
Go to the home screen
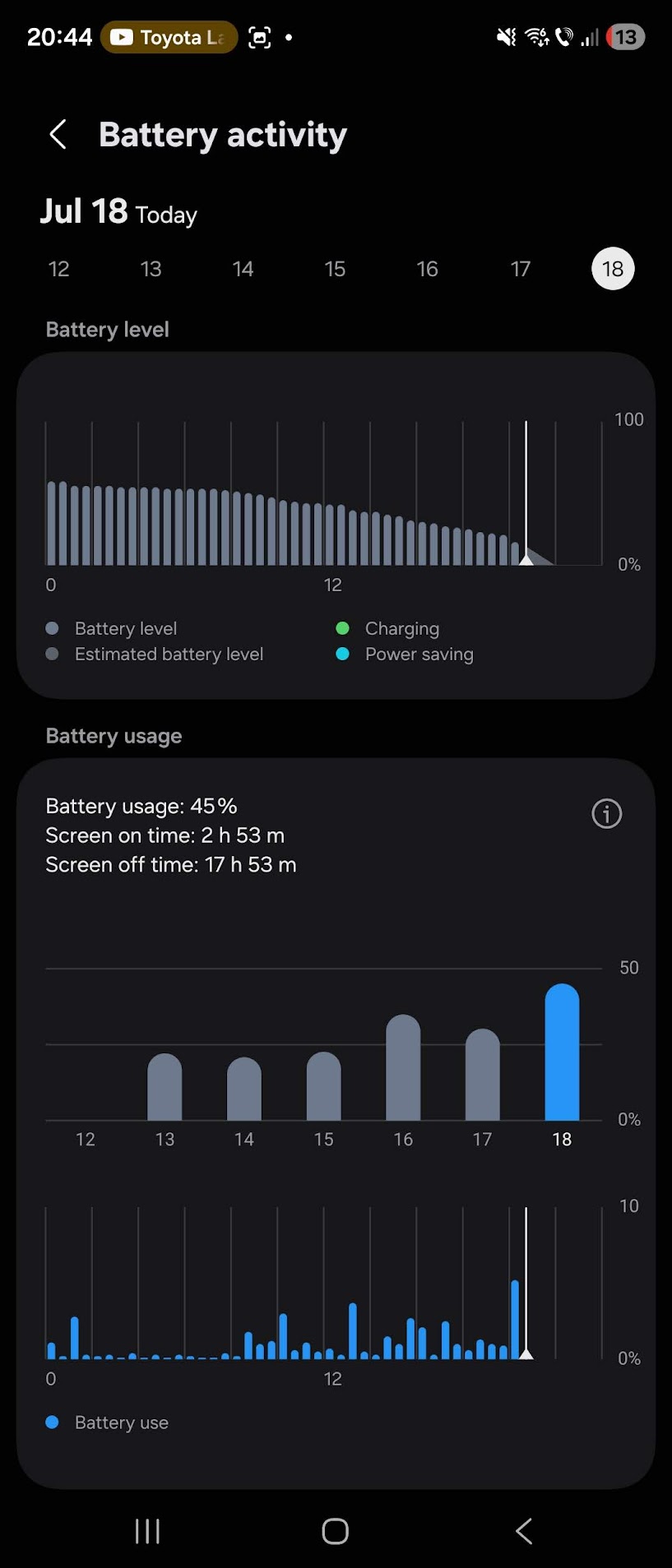336,1531
